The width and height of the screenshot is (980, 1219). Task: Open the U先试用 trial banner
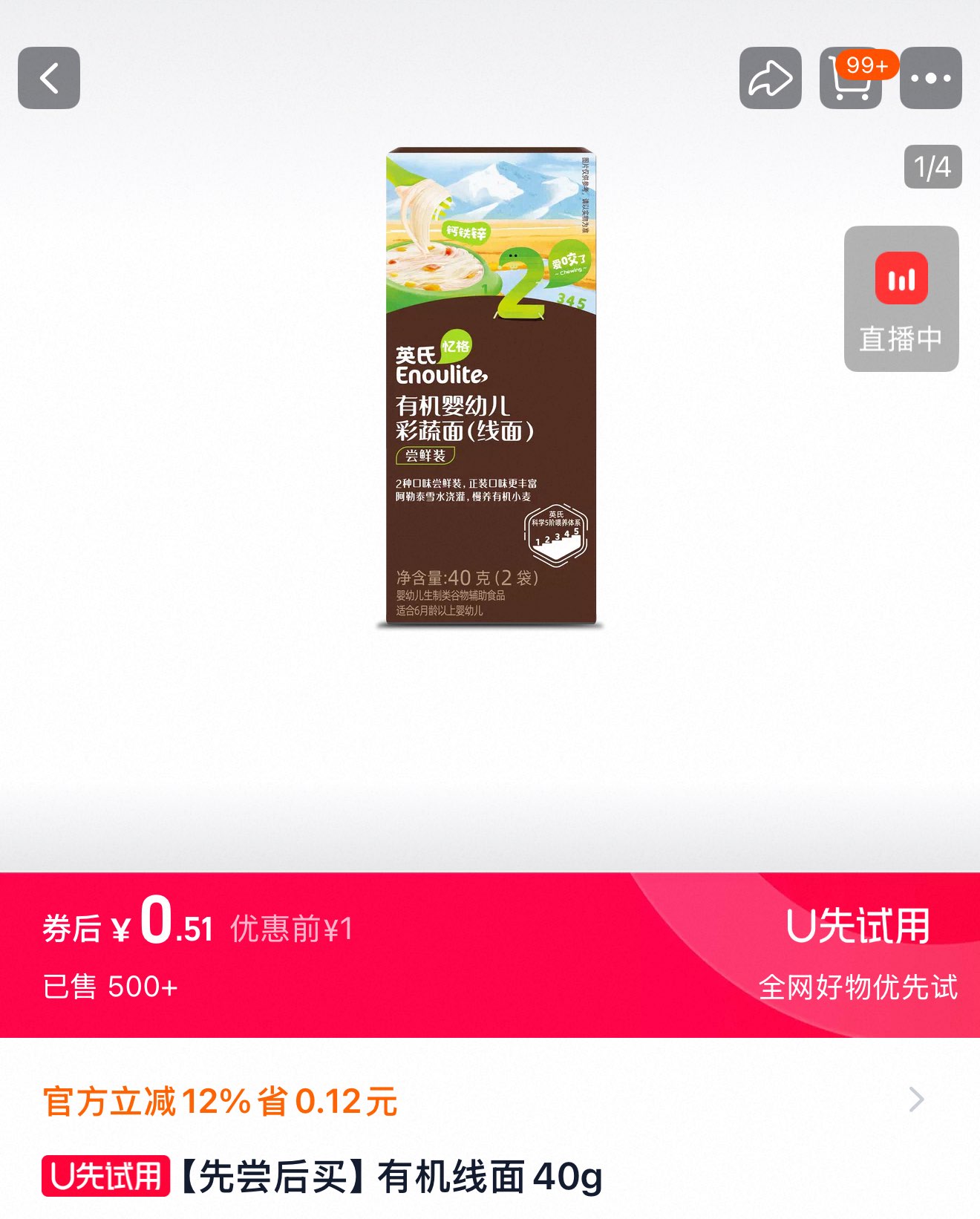(x=857, y=954)
